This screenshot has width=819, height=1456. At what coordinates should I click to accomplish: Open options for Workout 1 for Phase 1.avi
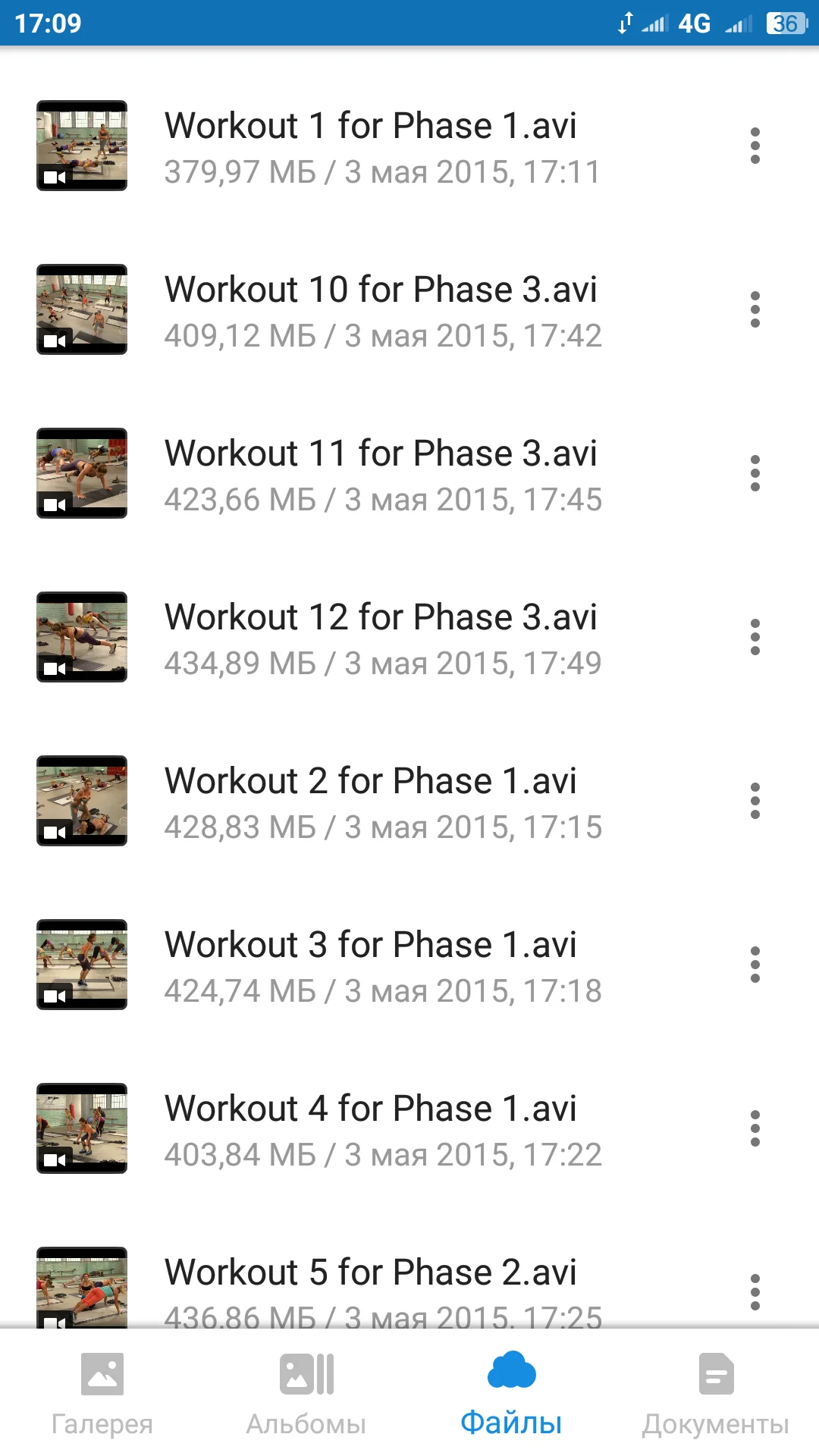coord(755,146)
